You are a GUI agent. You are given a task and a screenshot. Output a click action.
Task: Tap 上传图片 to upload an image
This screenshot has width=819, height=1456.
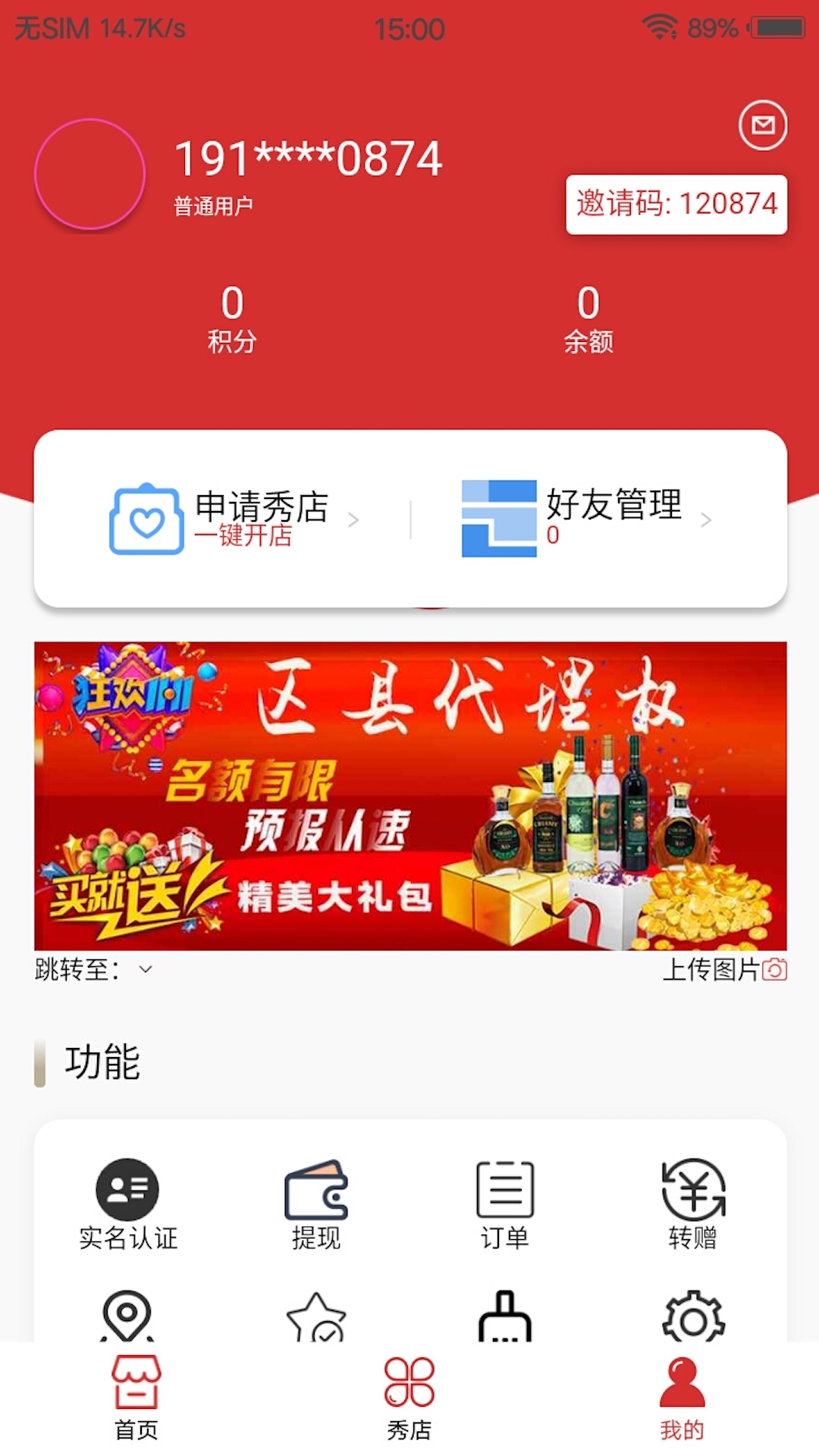click(723, 969)
